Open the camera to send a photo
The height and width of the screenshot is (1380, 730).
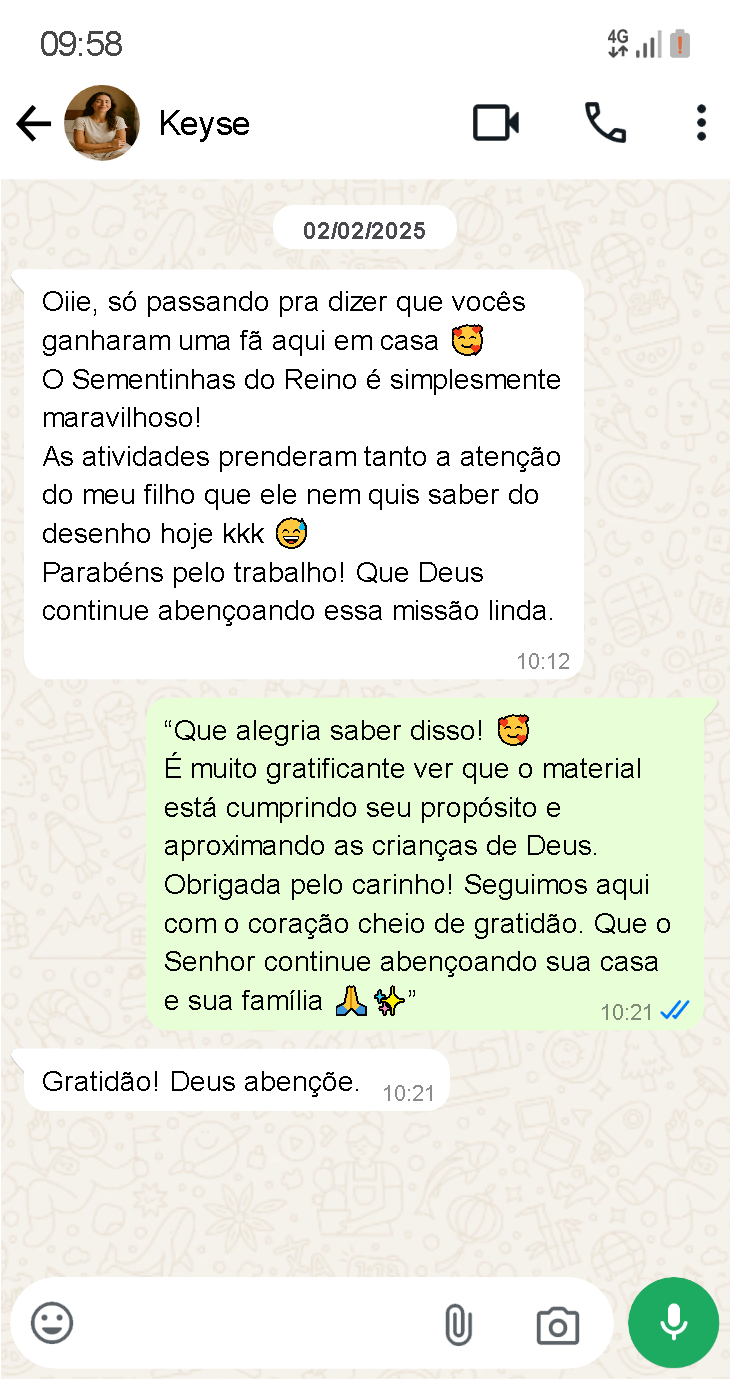557,1325
